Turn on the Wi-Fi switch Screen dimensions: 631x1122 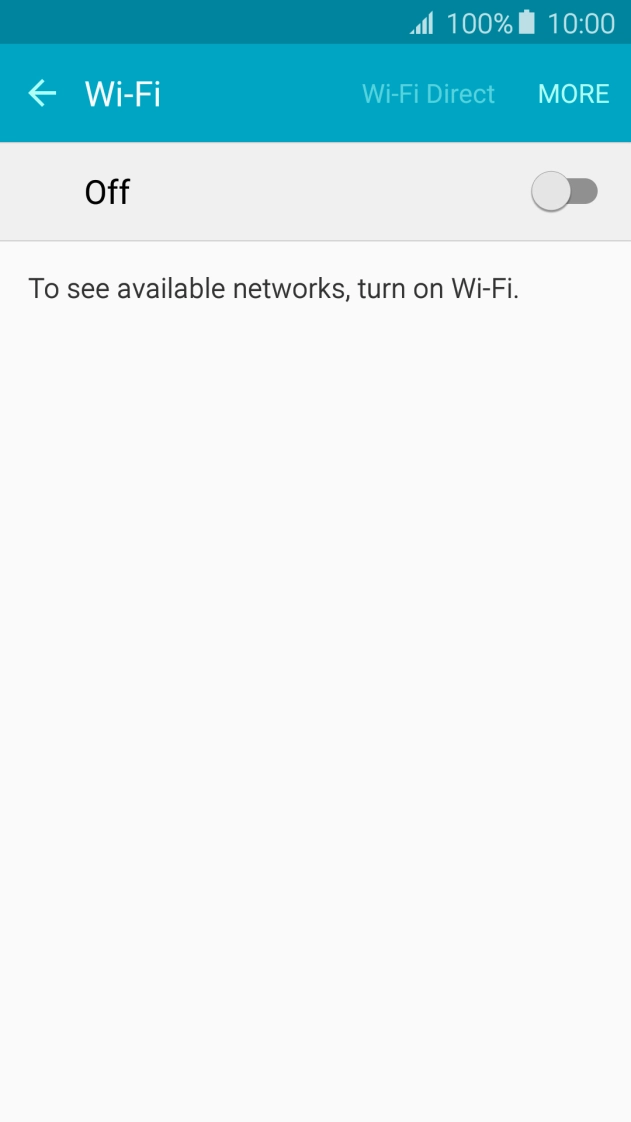pos(564,192)
